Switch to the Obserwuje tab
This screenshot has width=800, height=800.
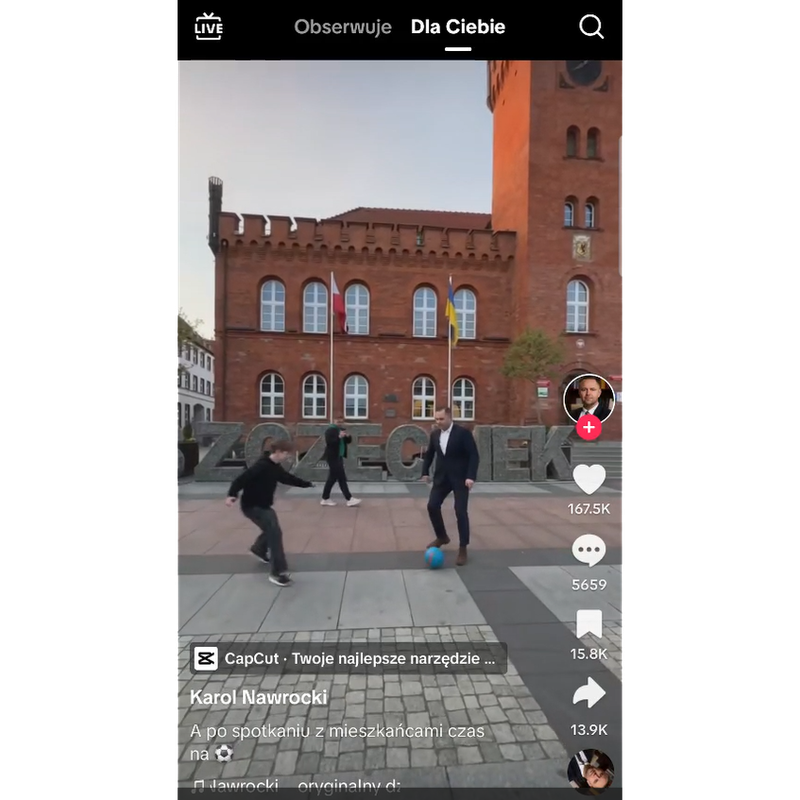[342, 27]
